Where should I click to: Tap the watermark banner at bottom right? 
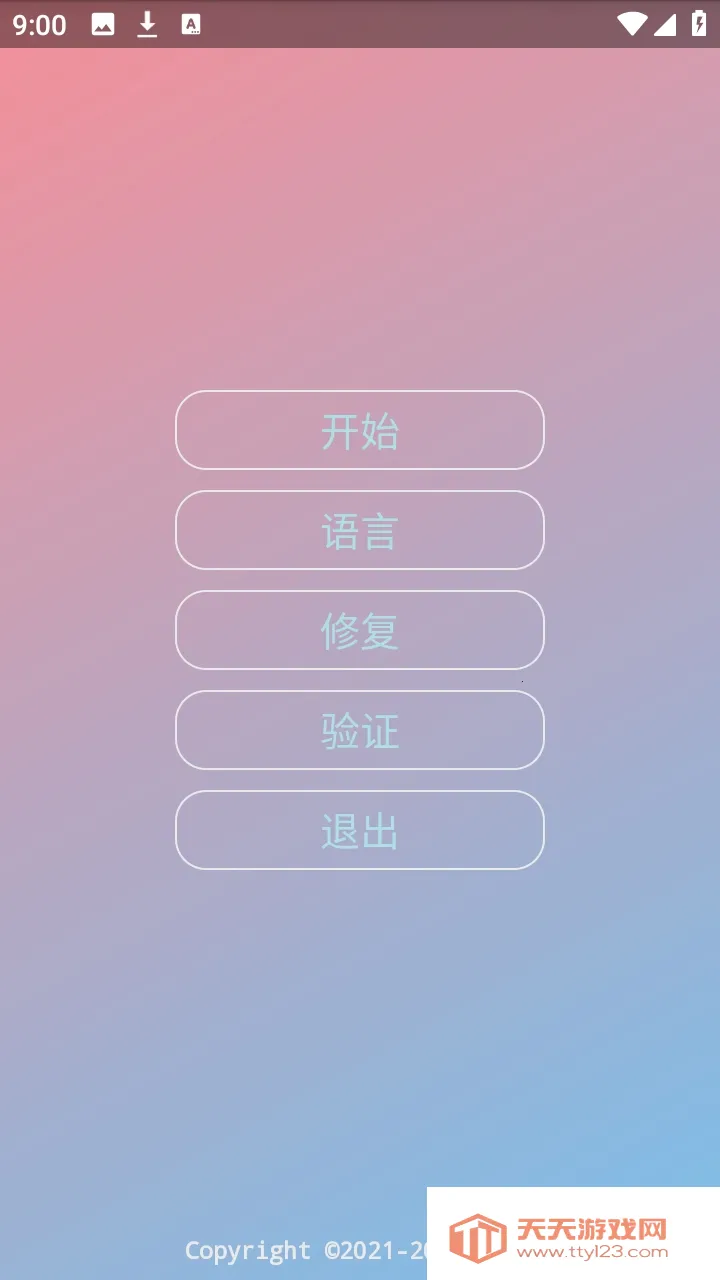(573, 1233)
